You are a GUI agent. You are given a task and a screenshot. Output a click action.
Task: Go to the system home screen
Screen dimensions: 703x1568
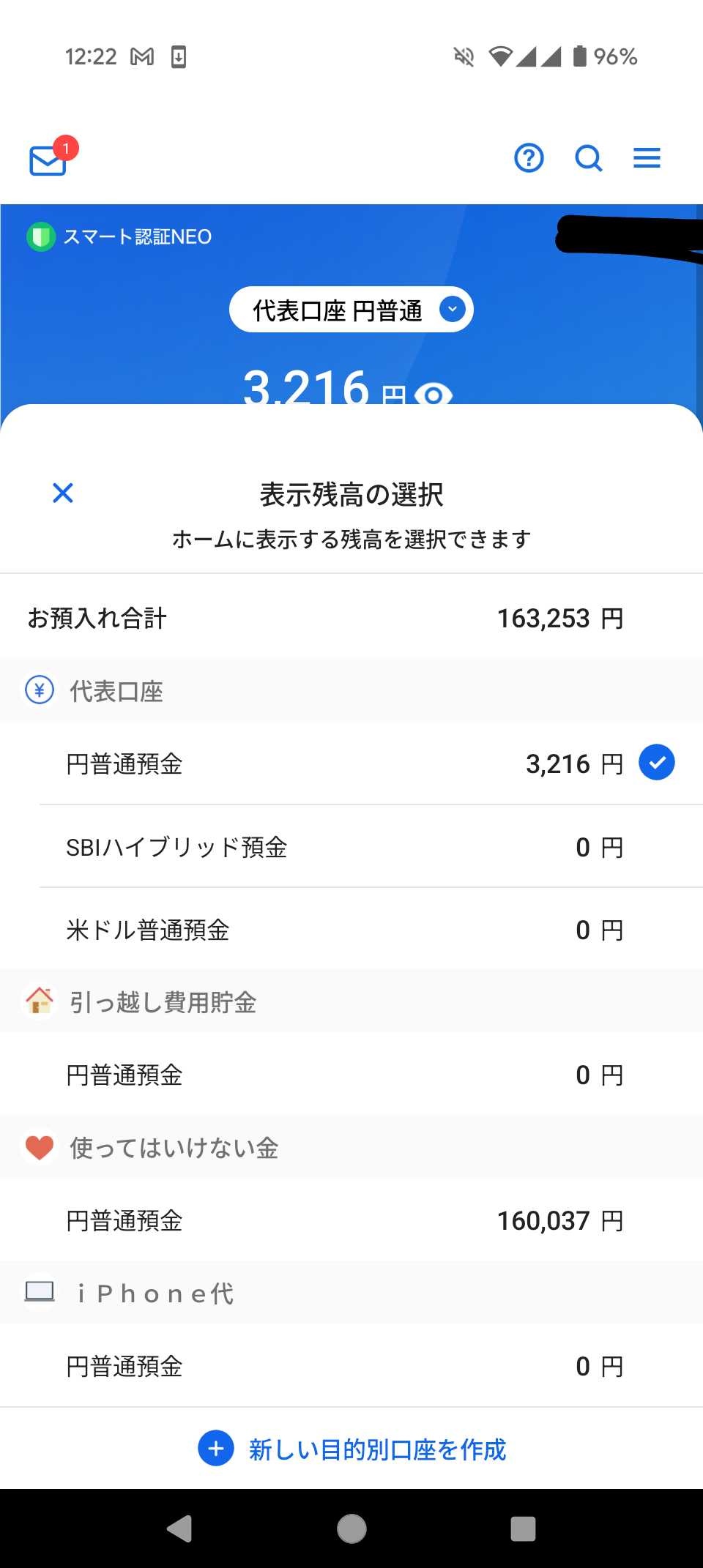click(x=351, y=1528)
